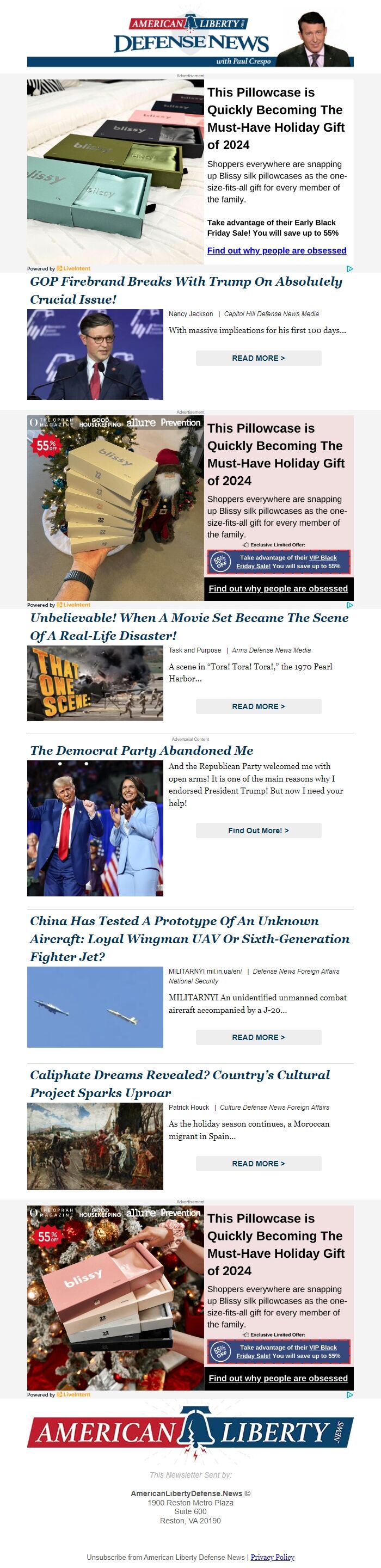The image size is (381, 1568).
Task: Open the 'GOP Firebrand Breaks With Trump' headline
Action: 186,290
